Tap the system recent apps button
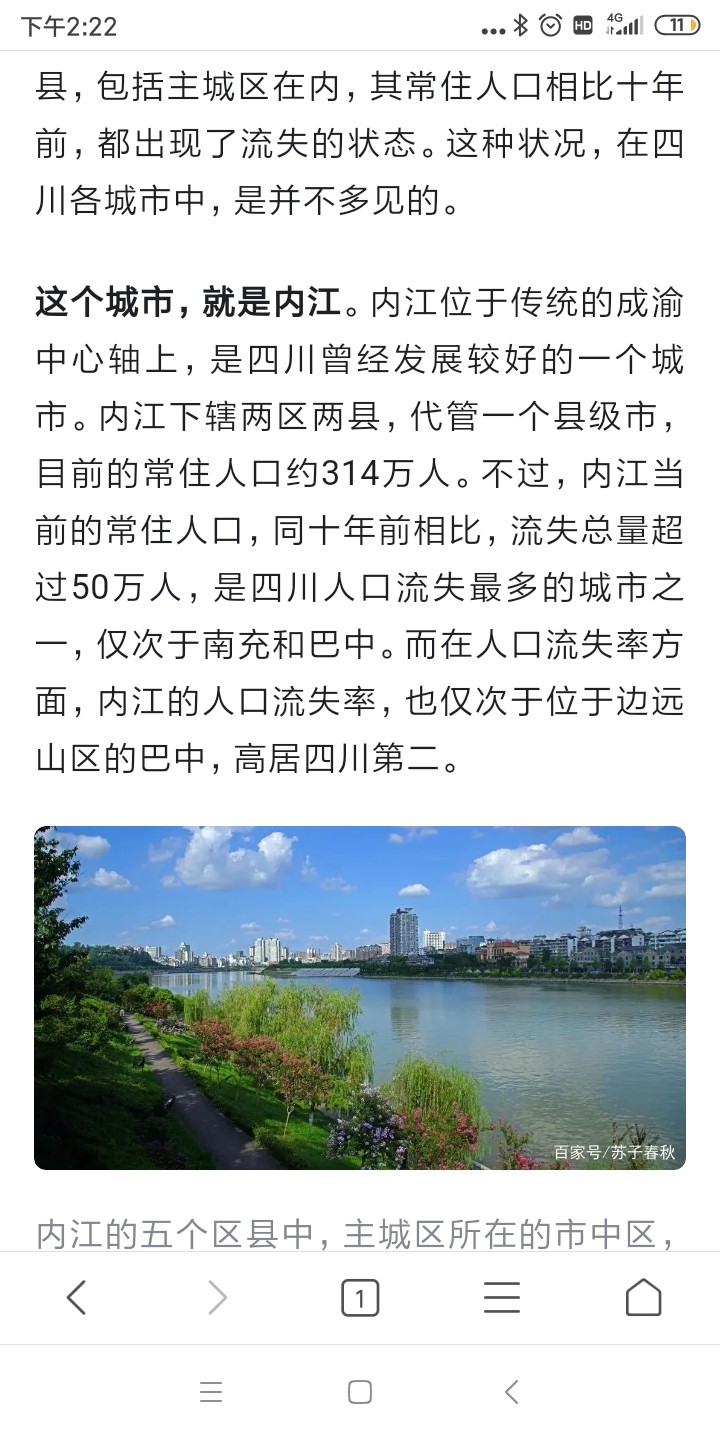This screenshot has width=720, height=1440. [x=210, y=1392]
